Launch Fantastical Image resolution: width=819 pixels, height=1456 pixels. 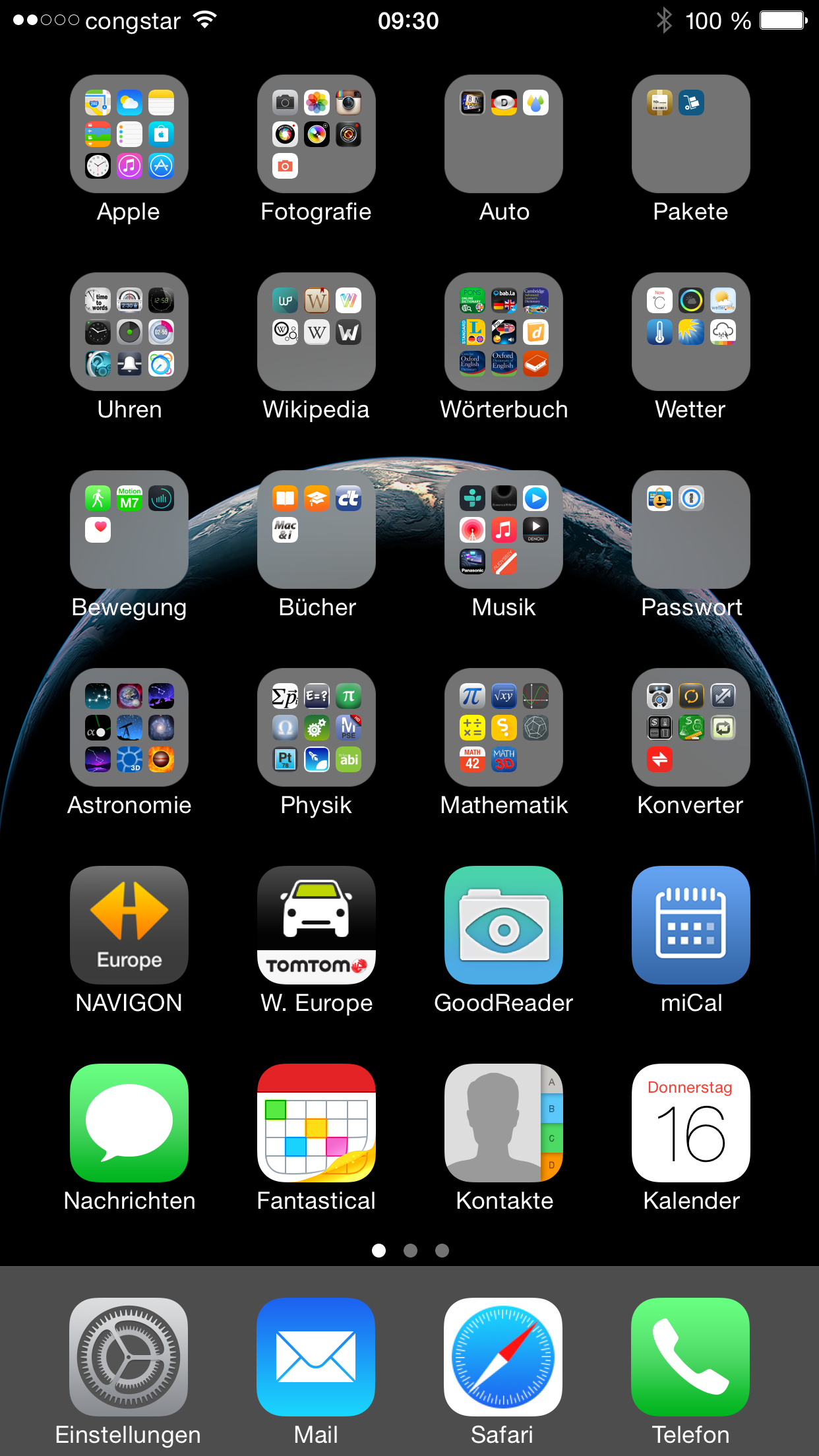pyautogui.click(x=316, y=1123)
